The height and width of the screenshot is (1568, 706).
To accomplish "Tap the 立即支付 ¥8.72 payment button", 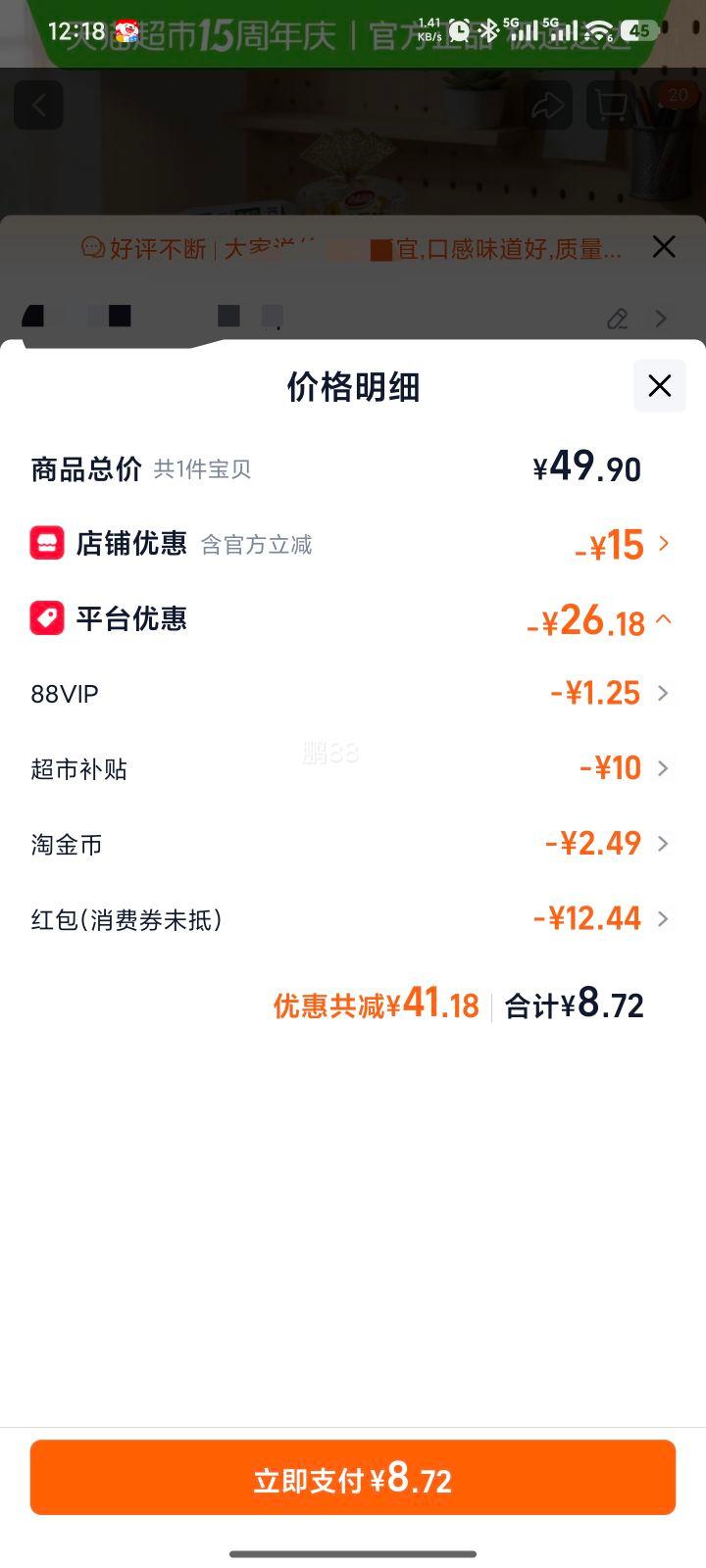I will (x=353, y=1477).
